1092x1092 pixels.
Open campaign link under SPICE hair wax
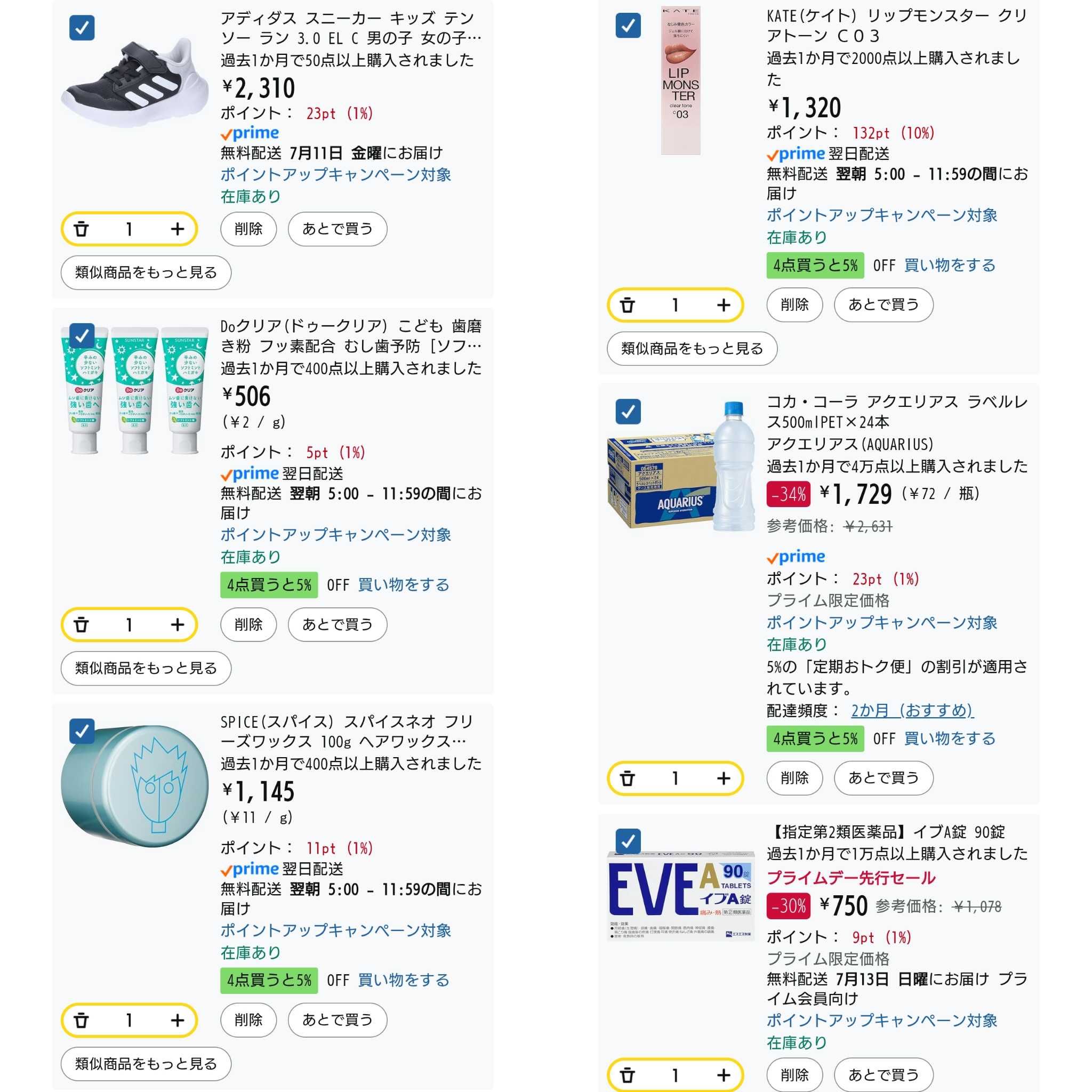(x=336, y=930)
